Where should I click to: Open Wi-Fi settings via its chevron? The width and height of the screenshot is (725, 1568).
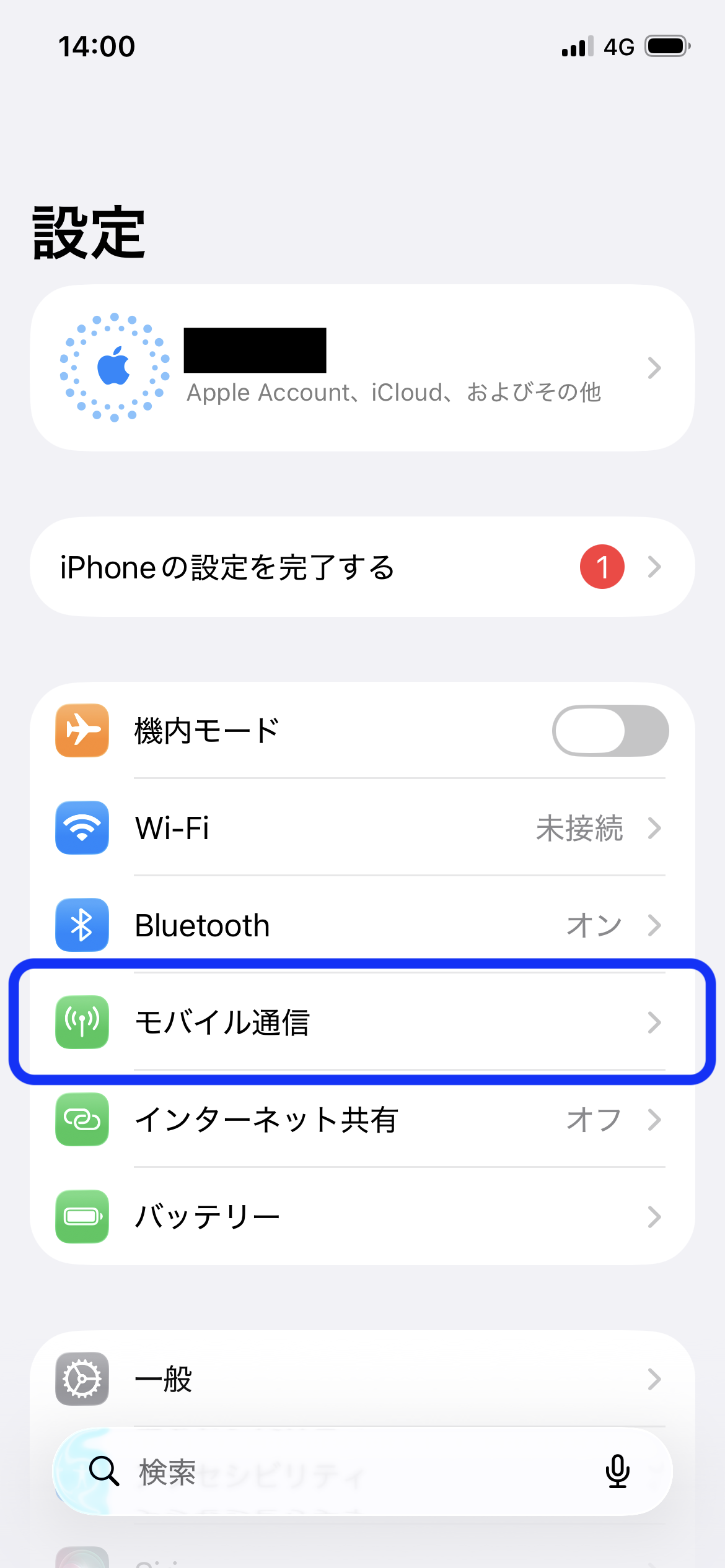[x=656, y=828]
